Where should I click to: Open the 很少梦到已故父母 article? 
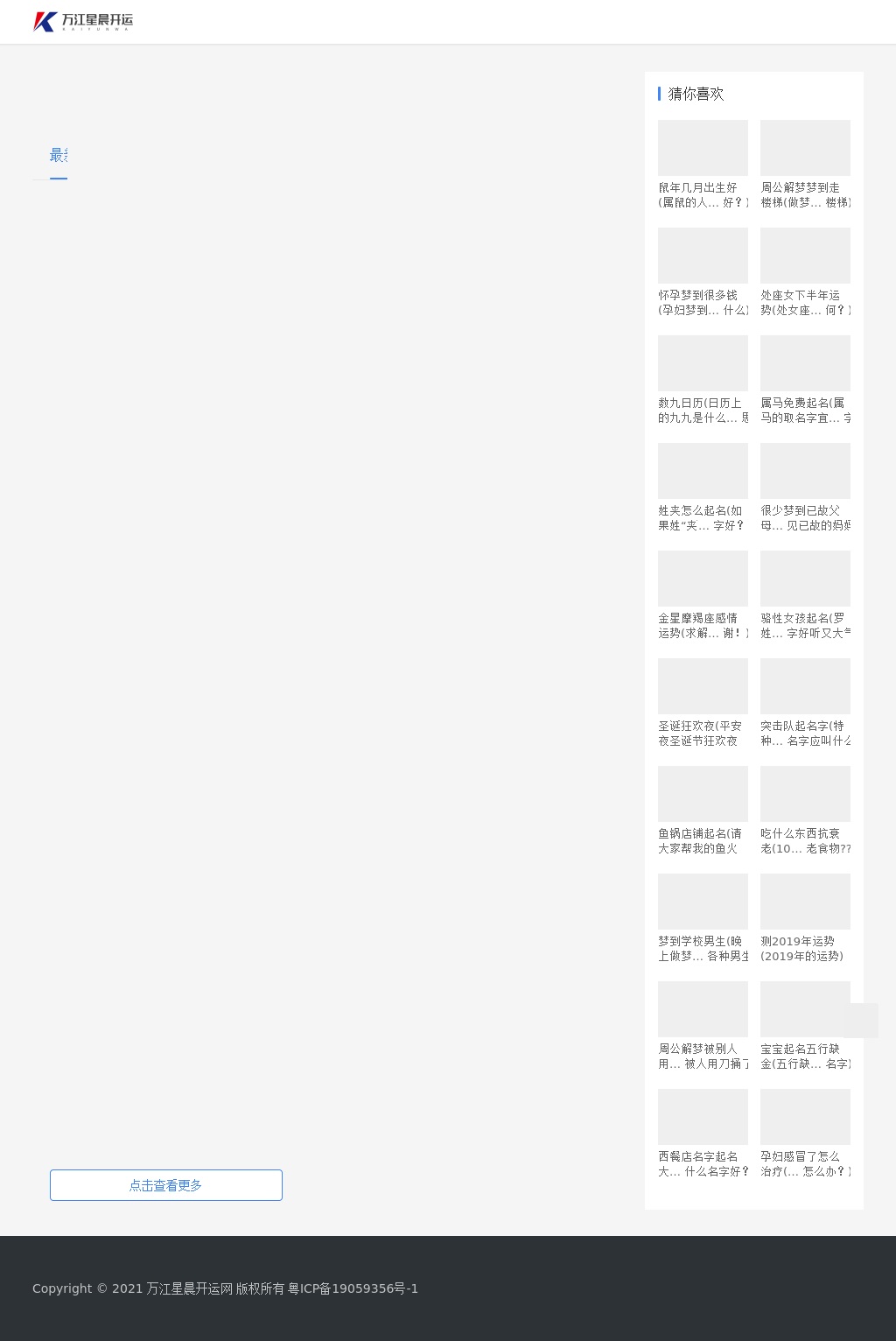click(x=805, y=517)
